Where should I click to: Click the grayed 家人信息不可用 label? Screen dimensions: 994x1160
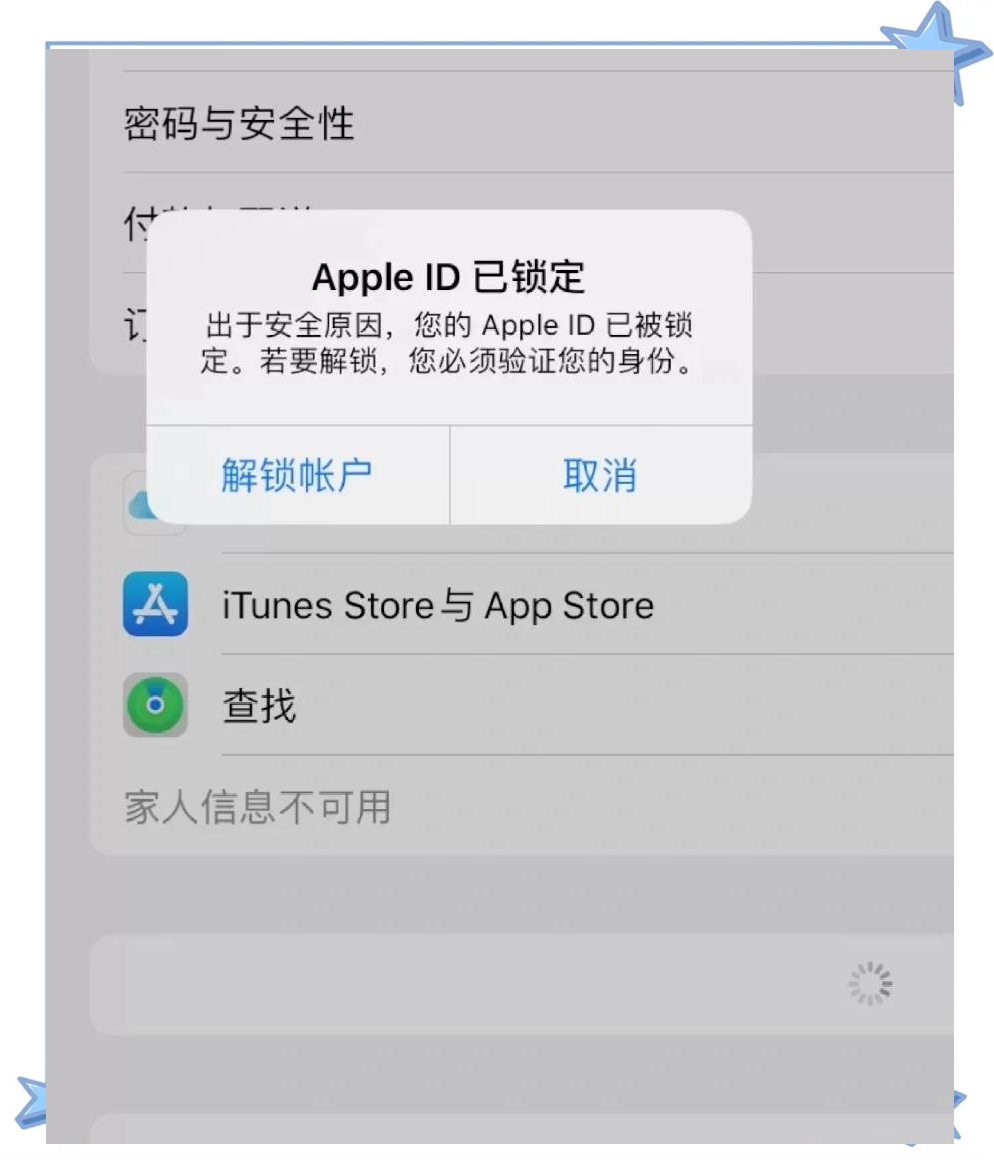click(254, 808)
